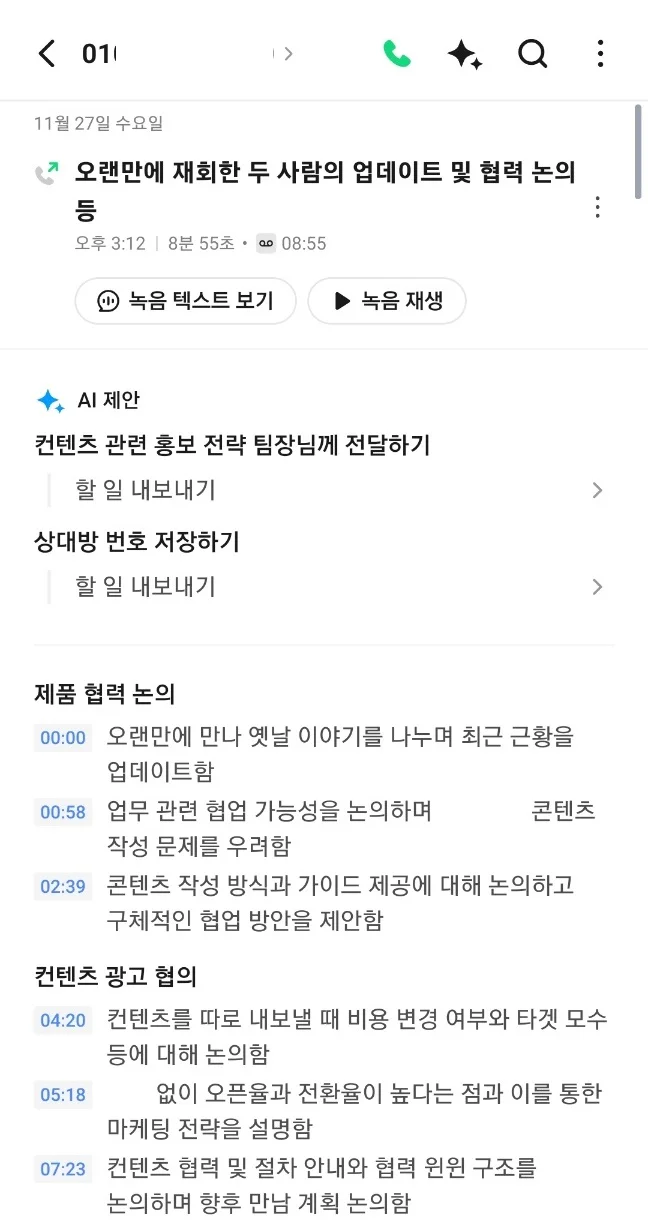Call this number with the green phone icon
The height and width of the screenshot is (1224, 648).
coord(396,54)
